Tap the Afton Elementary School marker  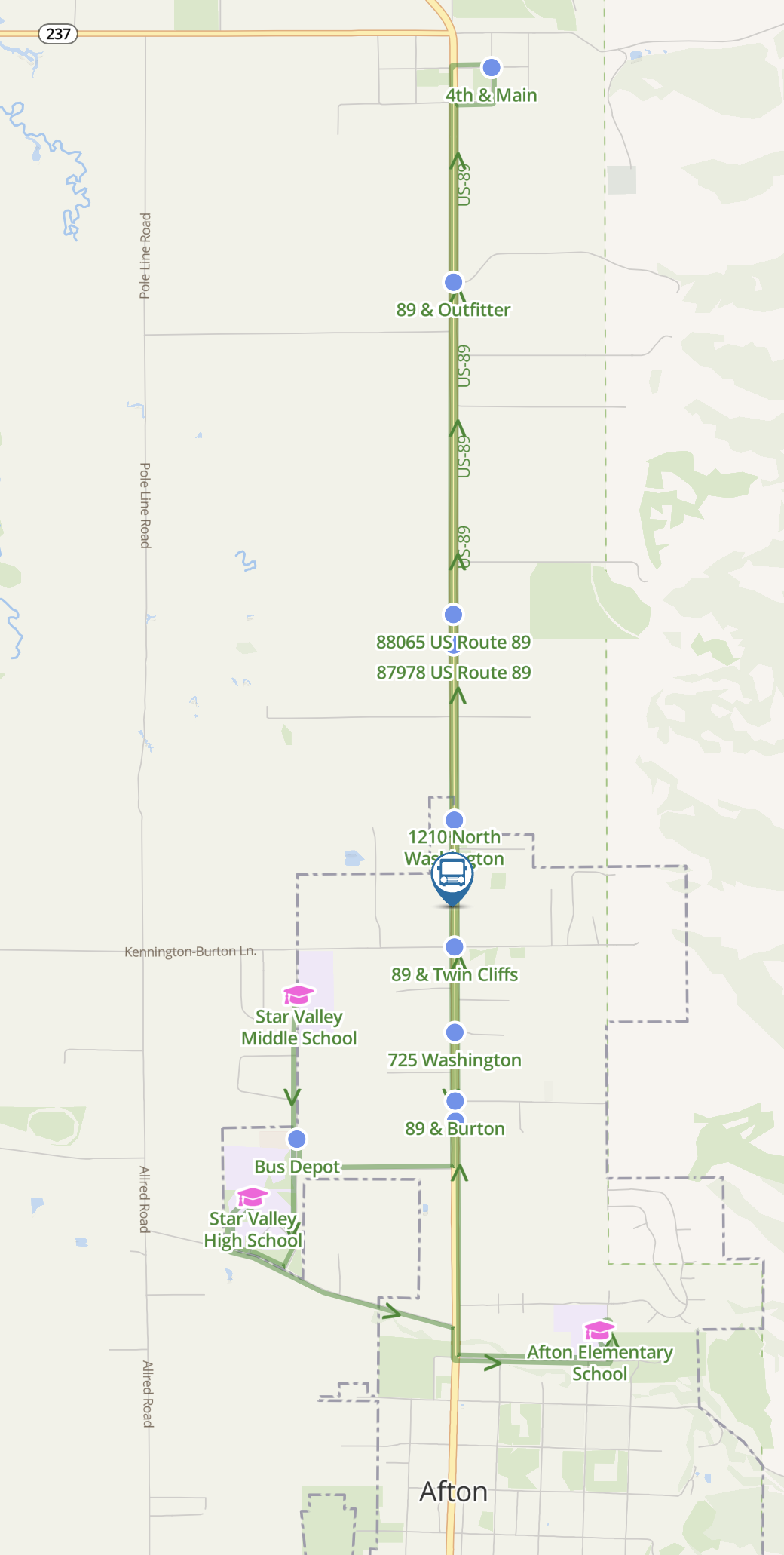click(x=599, y=1331)
